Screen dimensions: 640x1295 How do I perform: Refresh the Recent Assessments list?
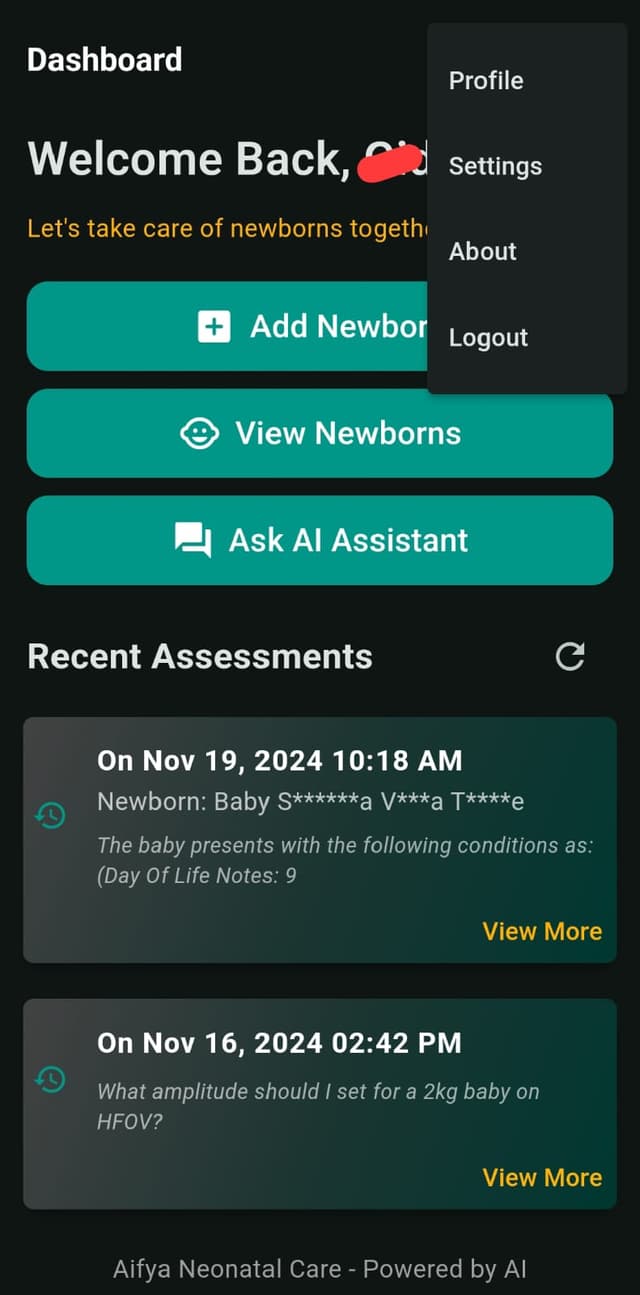[570, 656]
